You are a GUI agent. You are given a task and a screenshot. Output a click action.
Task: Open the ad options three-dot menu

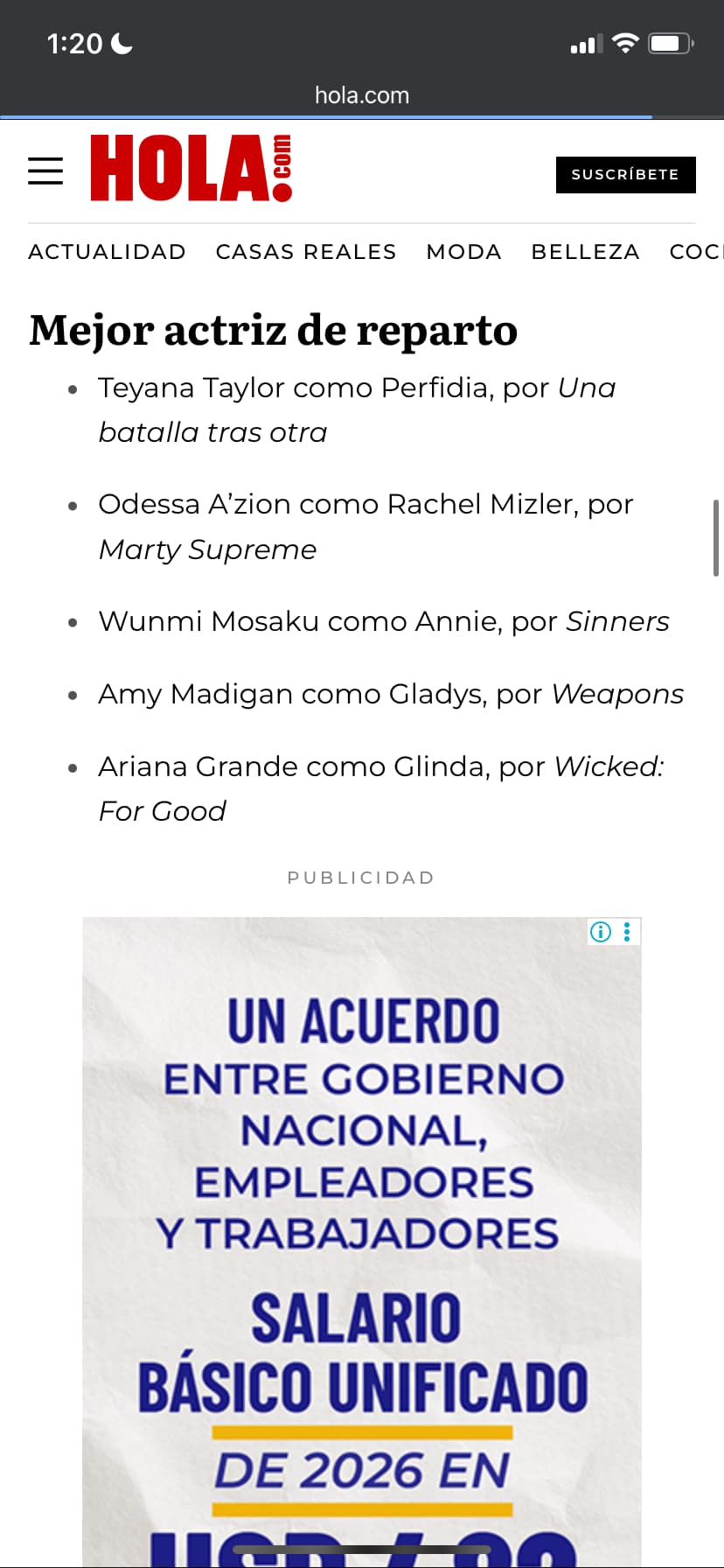point(627,932)
